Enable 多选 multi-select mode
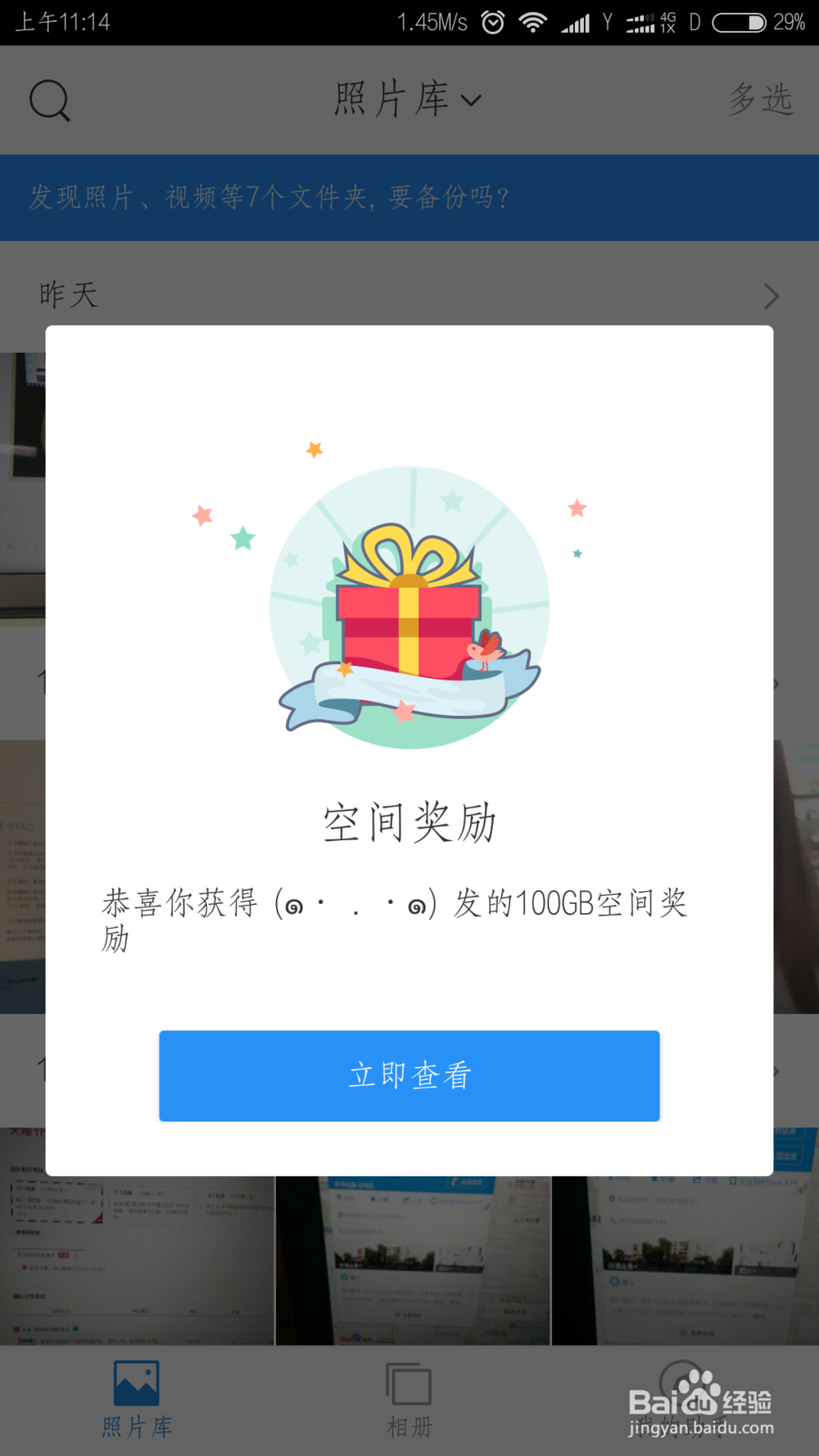The image size is (819, 1456). pos(762,98)
